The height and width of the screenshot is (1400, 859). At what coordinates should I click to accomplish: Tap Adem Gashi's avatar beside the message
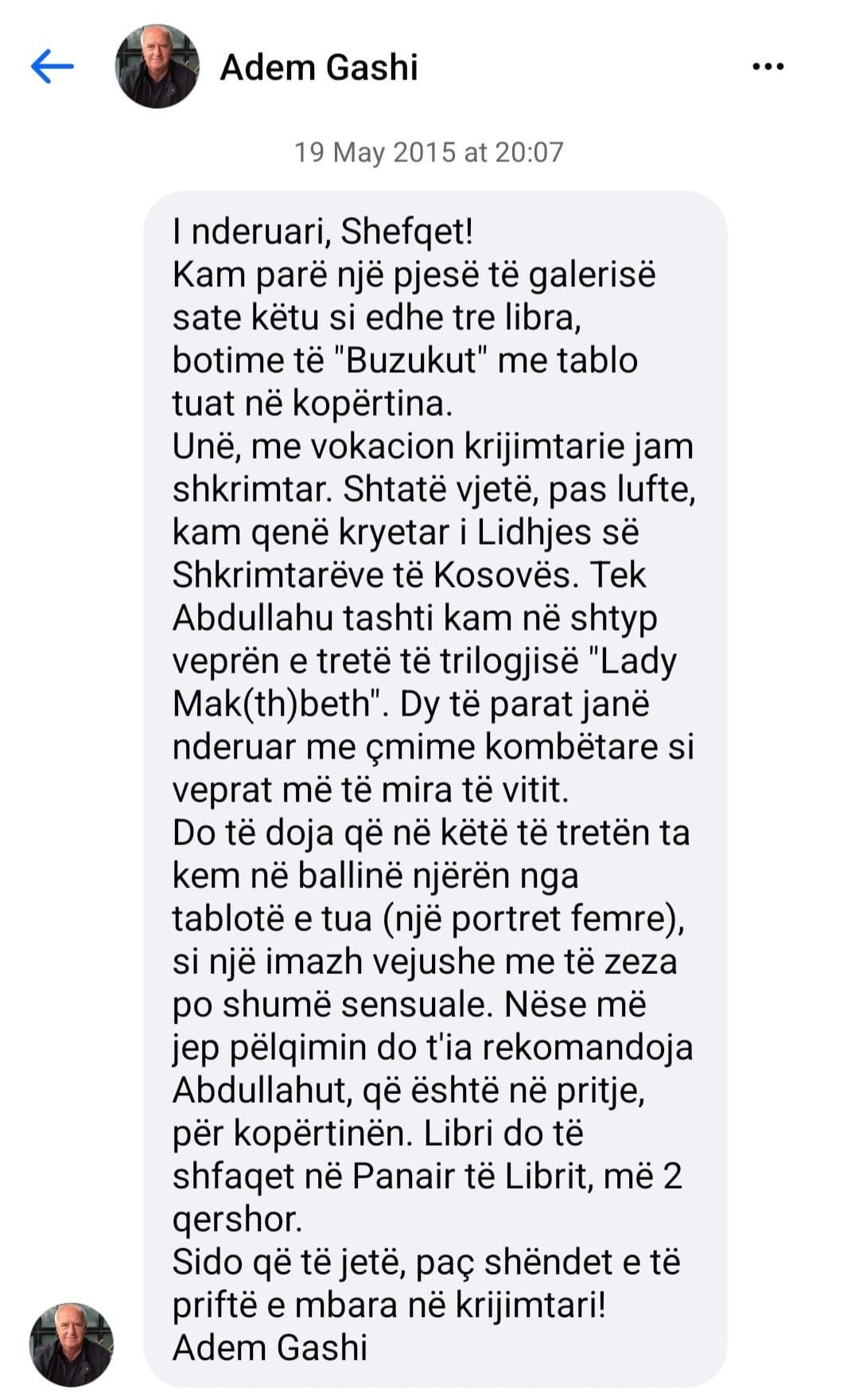[x=71, y=1344]
